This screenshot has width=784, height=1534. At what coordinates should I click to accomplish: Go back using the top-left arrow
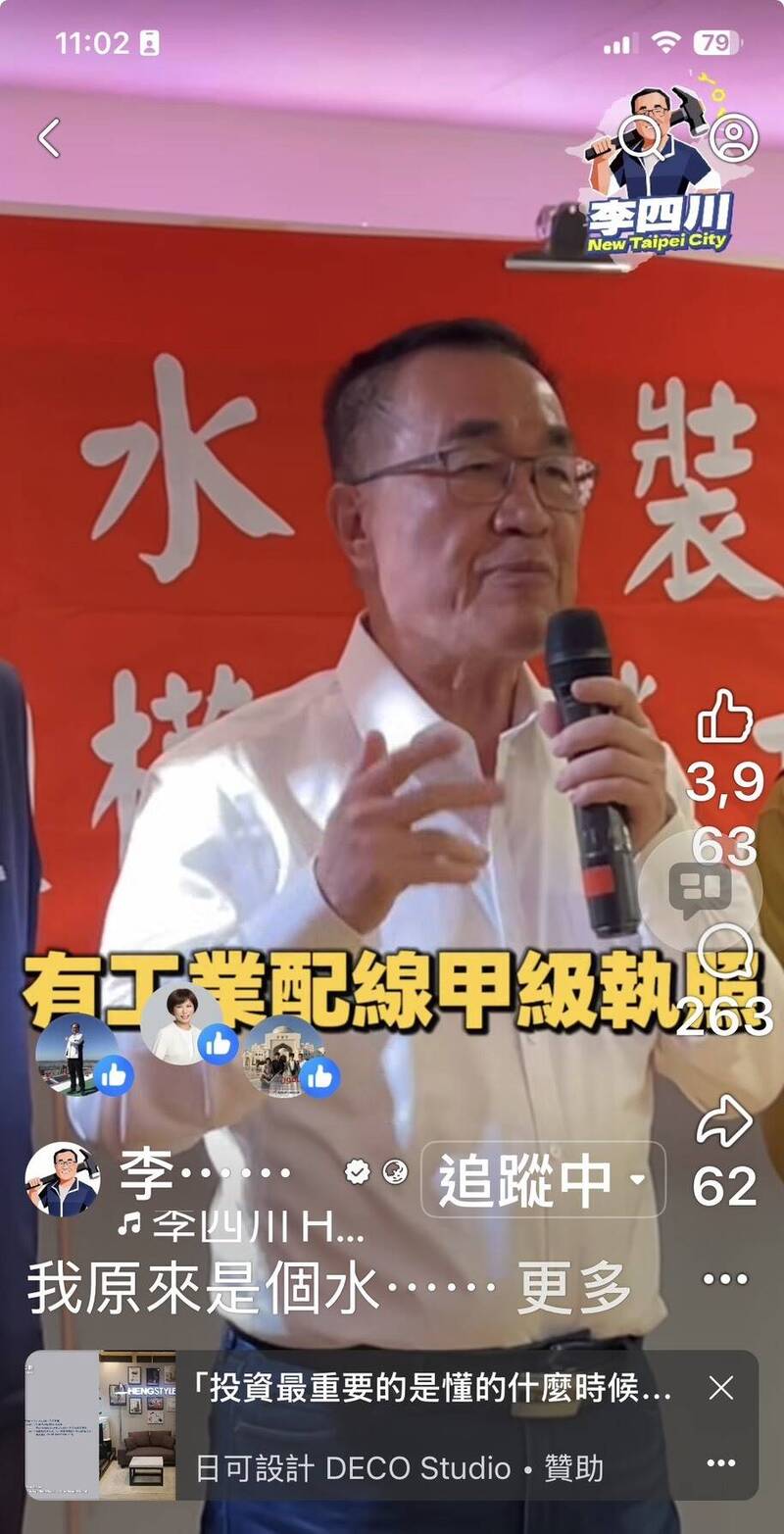coord(49,137)
